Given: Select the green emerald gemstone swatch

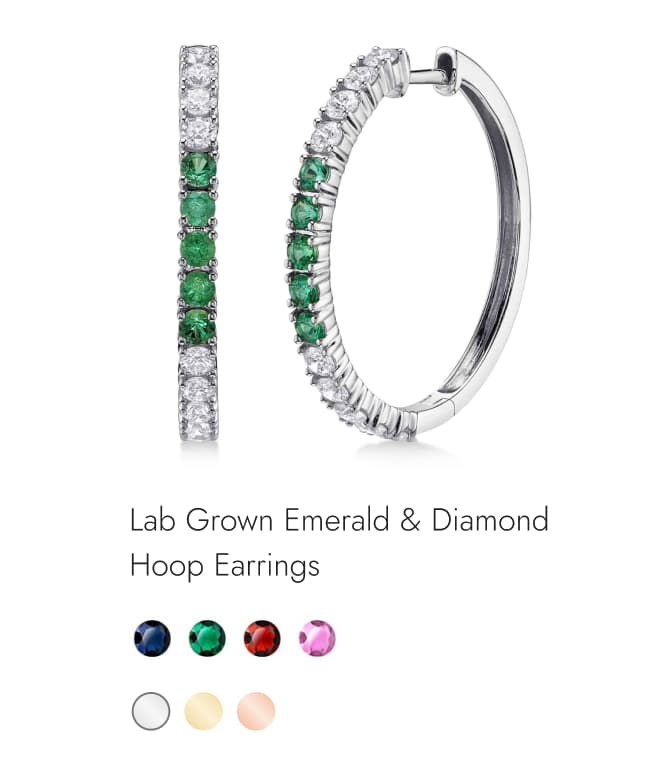Looking at the screenshot, I should coord(207,638).
